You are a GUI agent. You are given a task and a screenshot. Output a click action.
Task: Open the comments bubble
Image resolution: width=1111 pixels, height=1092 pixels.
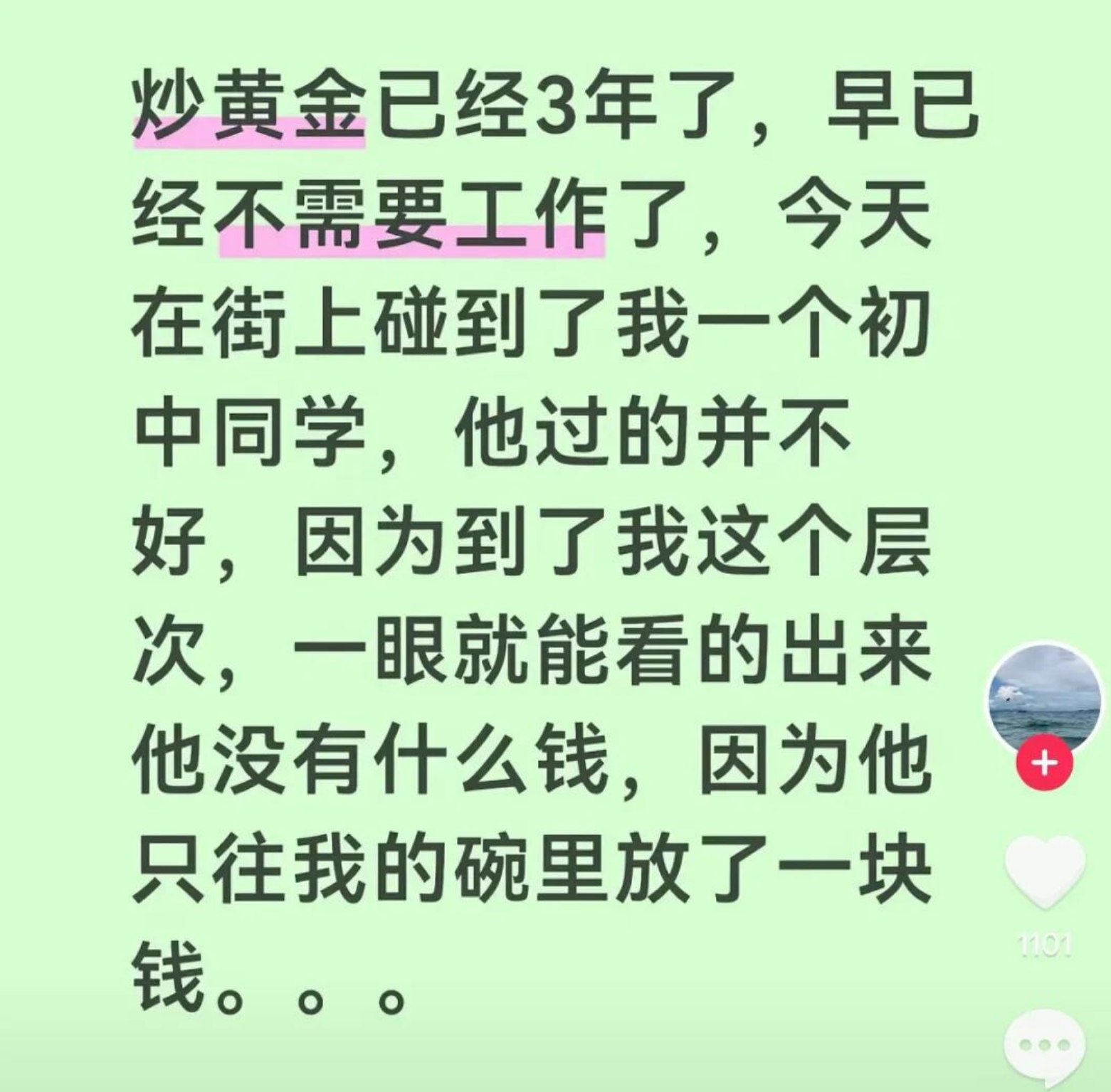tap(1044, 1044)
